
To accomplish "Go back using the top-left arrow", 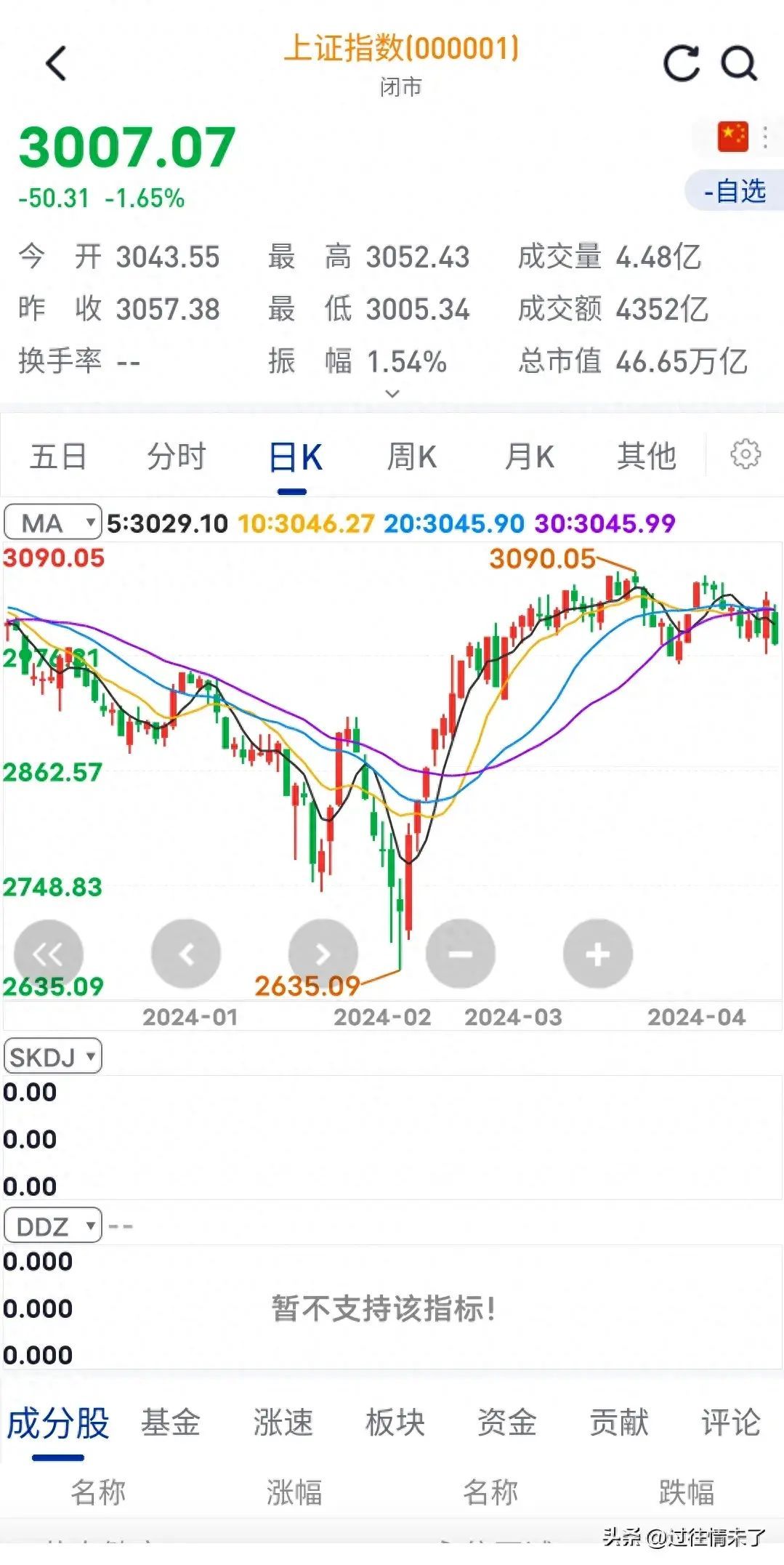I will (57, 64).
